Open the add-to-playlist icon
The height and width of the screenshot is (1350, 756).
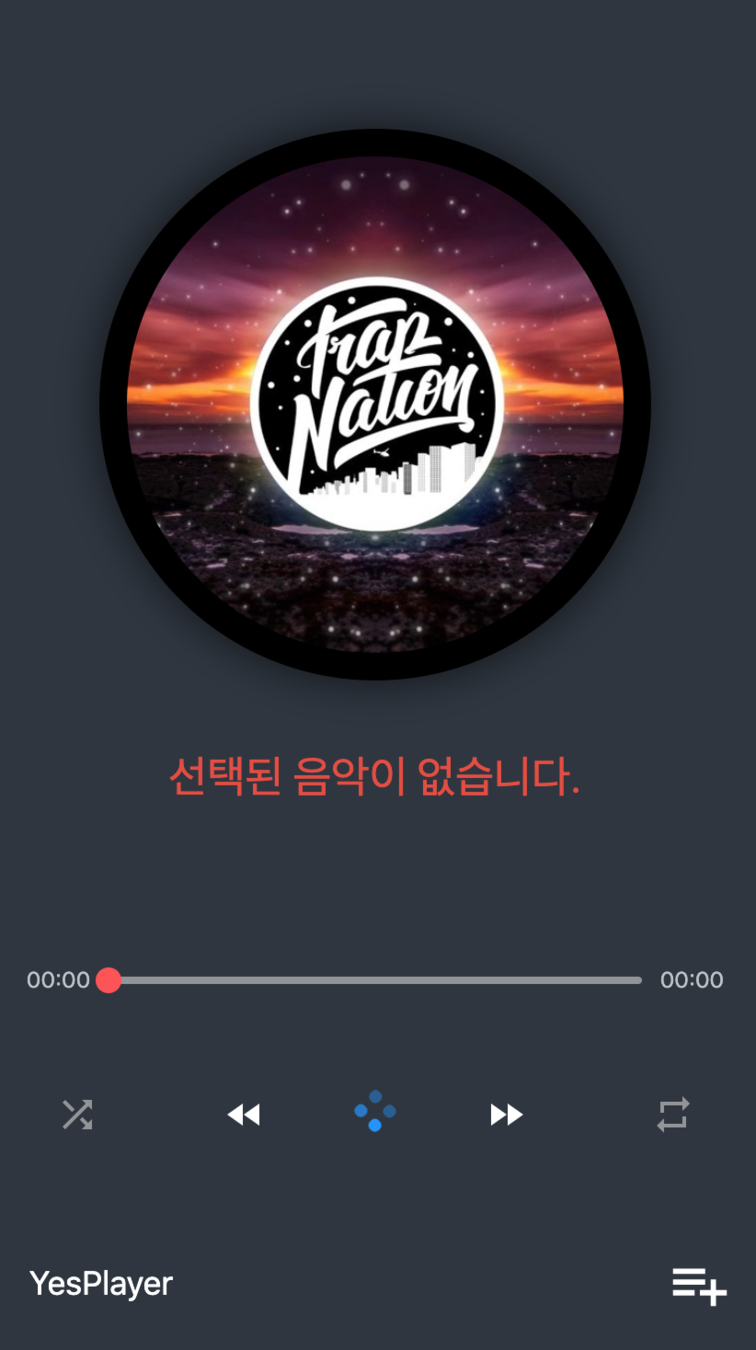(698, 1285)
